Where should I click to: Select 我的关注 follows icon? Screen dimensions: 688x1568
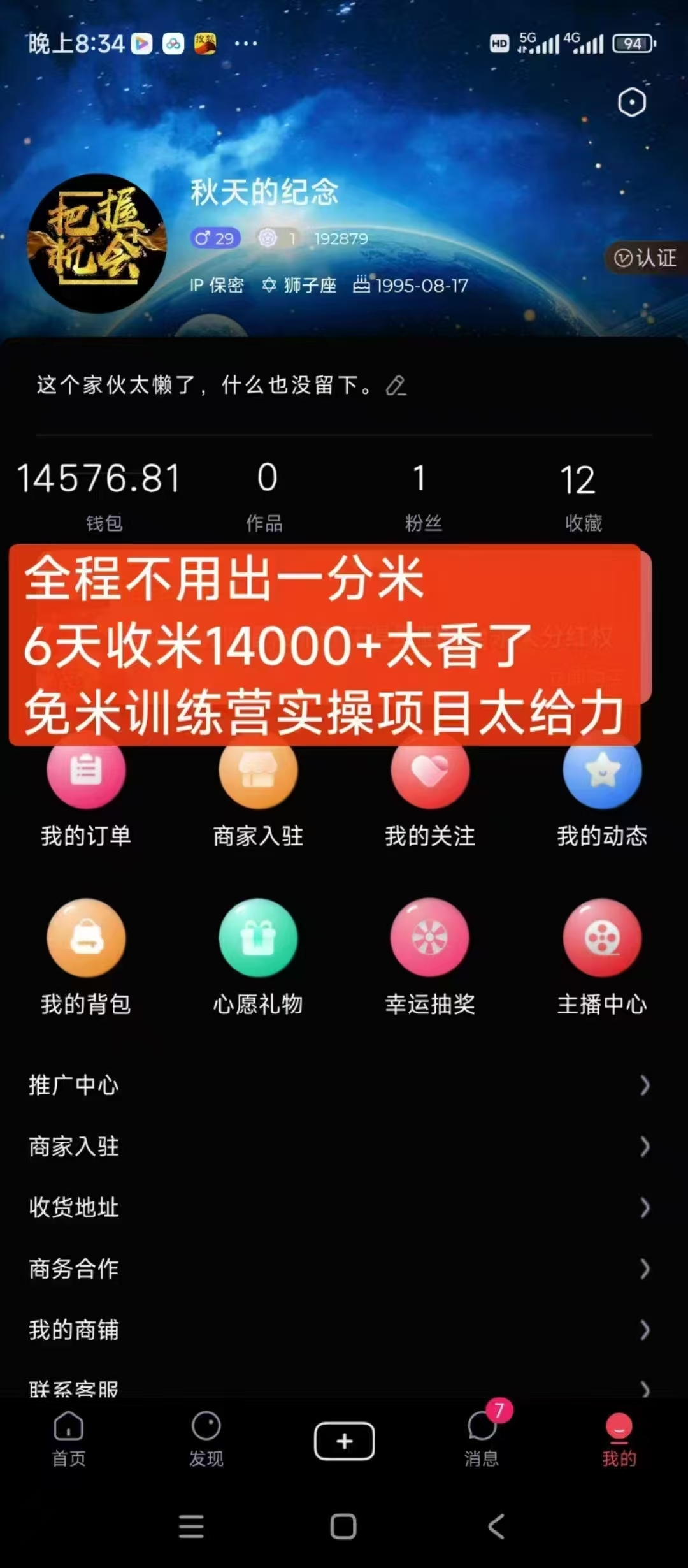(x=430, y=790)
